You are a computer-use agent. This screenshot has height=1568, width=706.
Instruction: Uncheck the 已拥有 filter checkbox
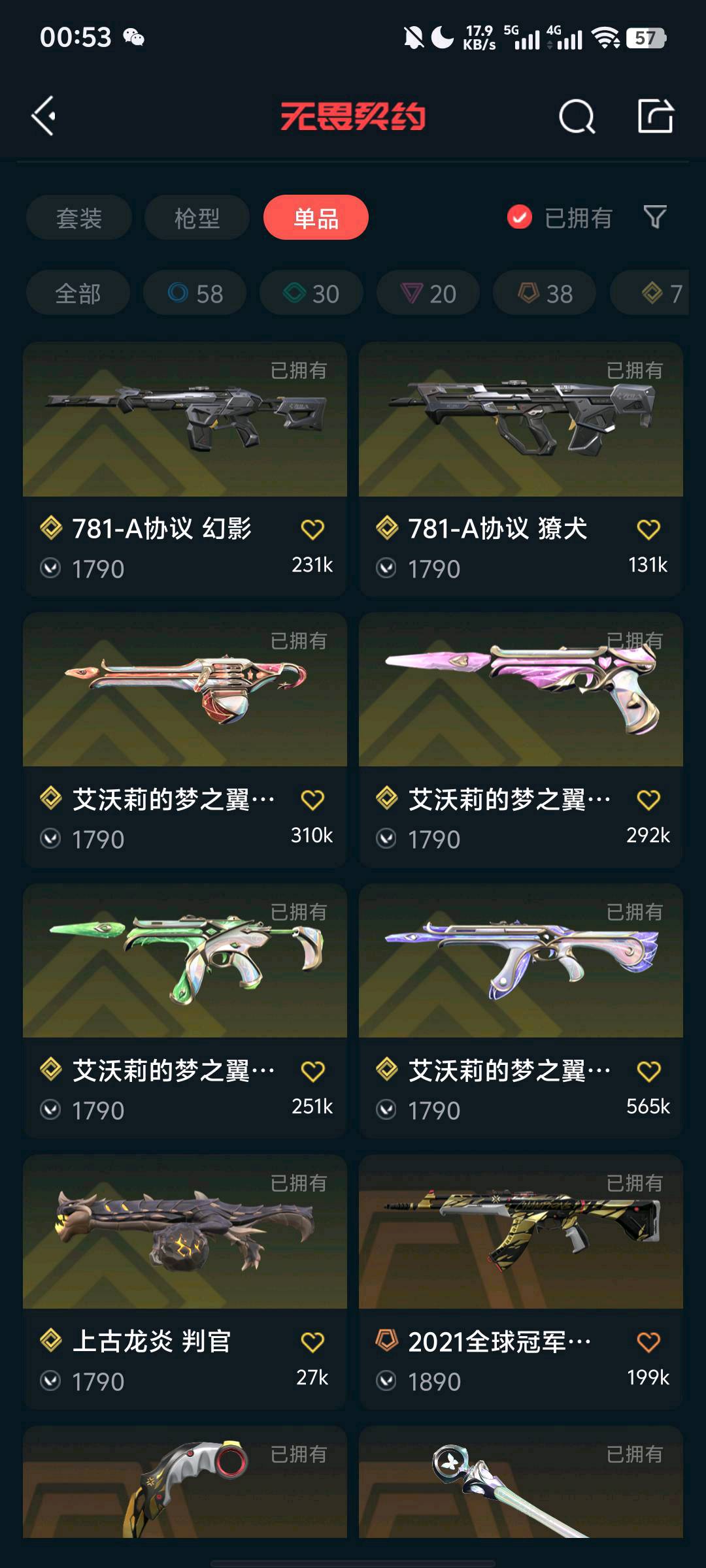[520, 218]
